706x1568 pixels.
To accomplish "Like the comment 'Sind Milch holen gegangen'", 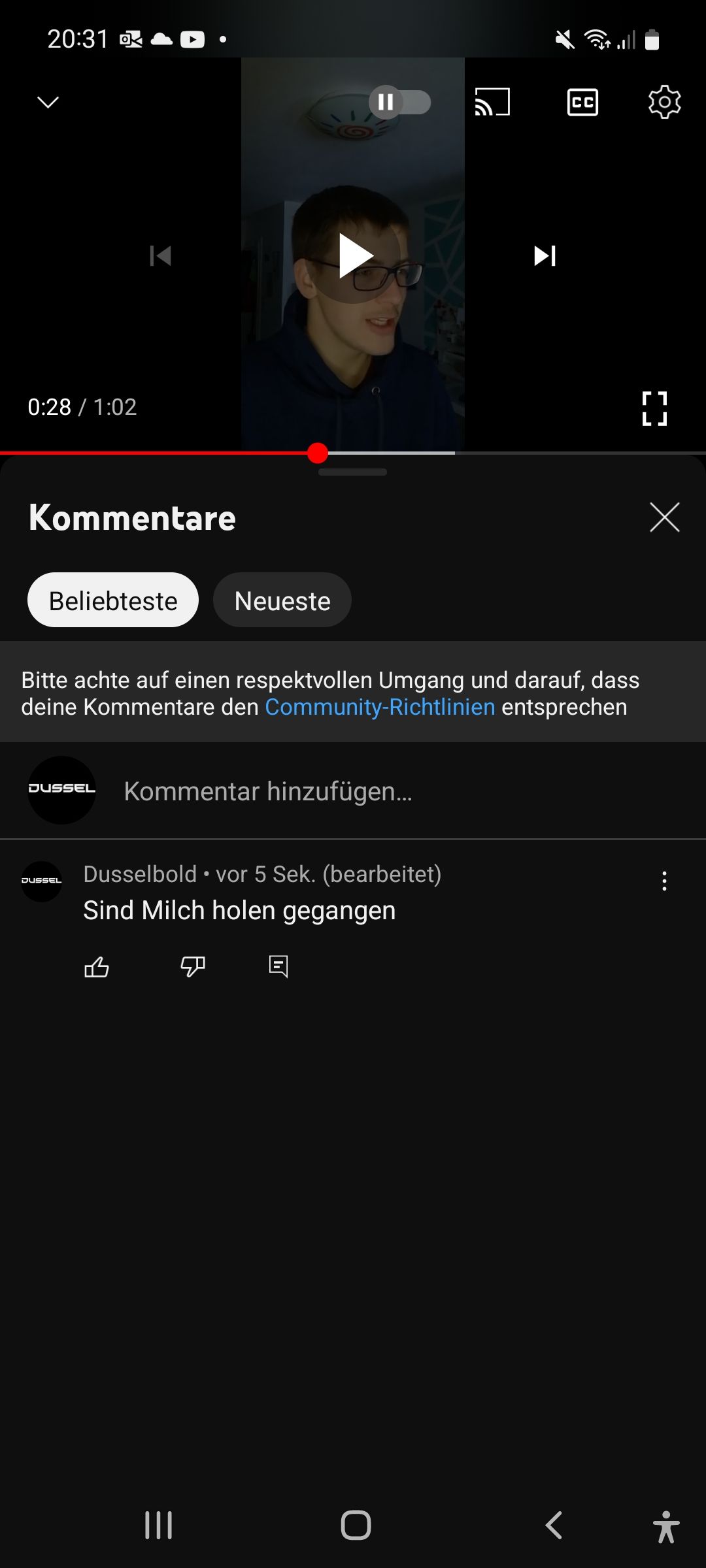I will [97, 966].
